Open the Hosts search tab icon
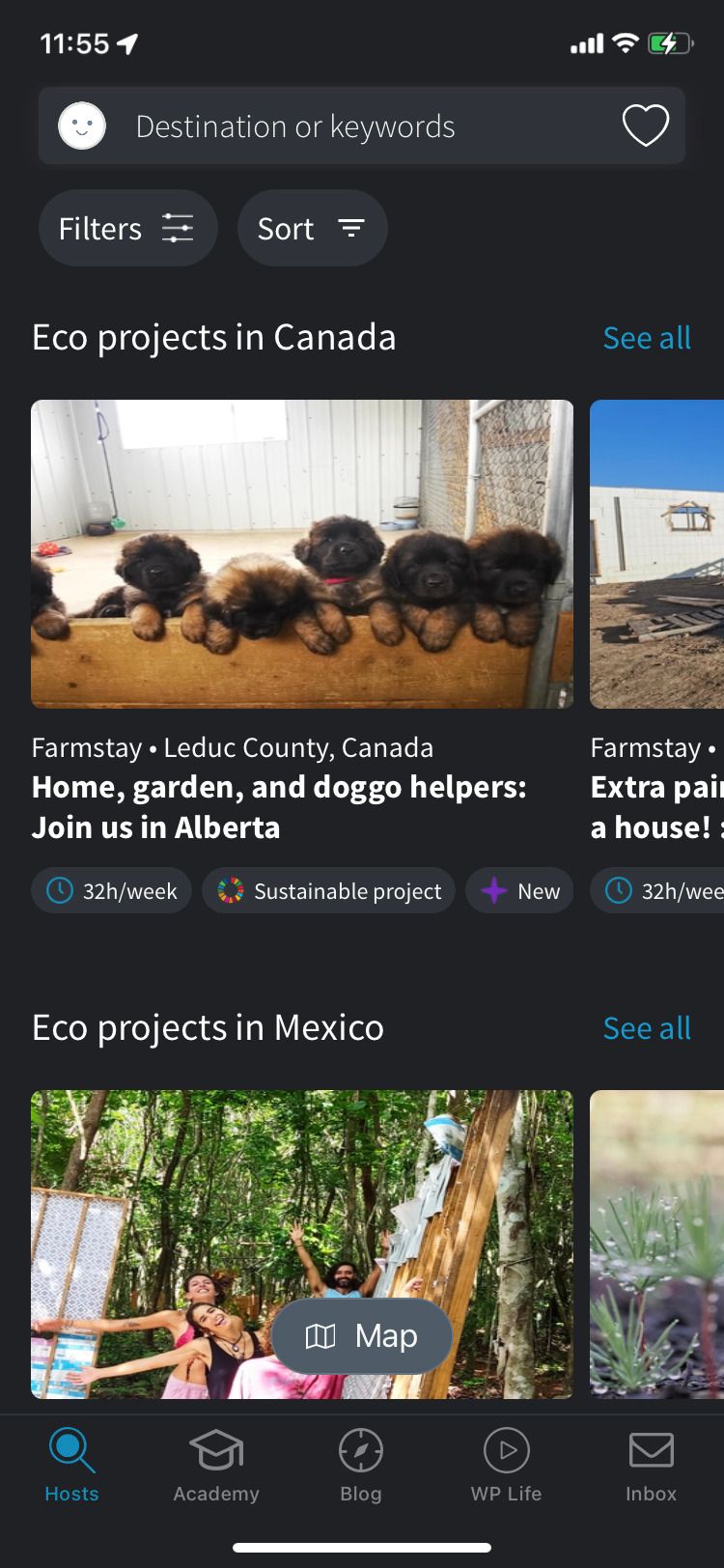Viewport: 724px width, 1568px height. 71,1450
